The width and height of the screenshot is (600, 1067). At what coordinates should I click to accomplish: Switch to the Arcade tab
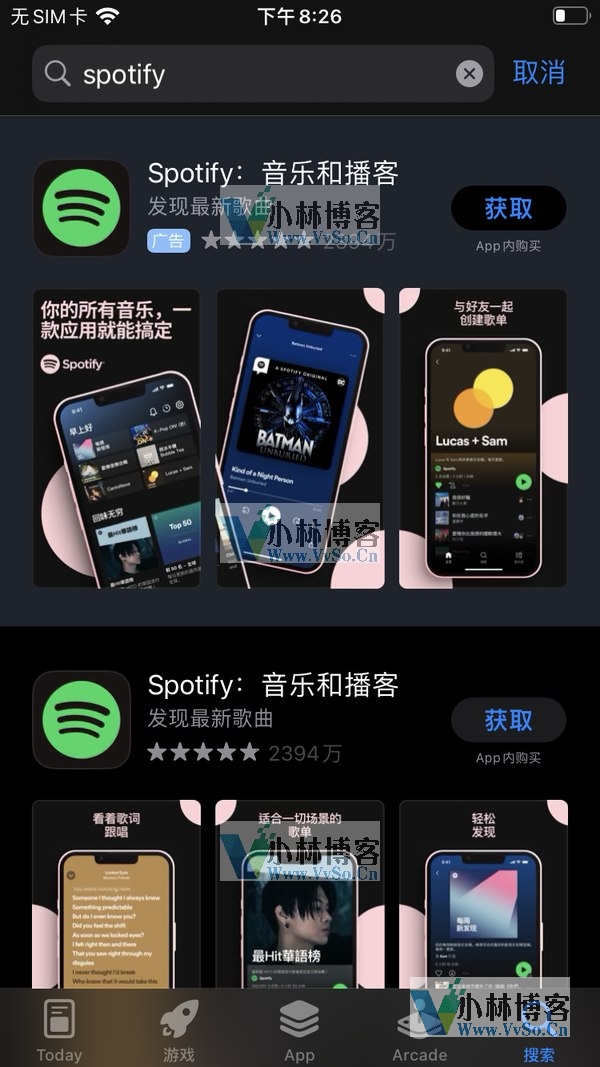pyautogui.click(x=419, y=1030)
